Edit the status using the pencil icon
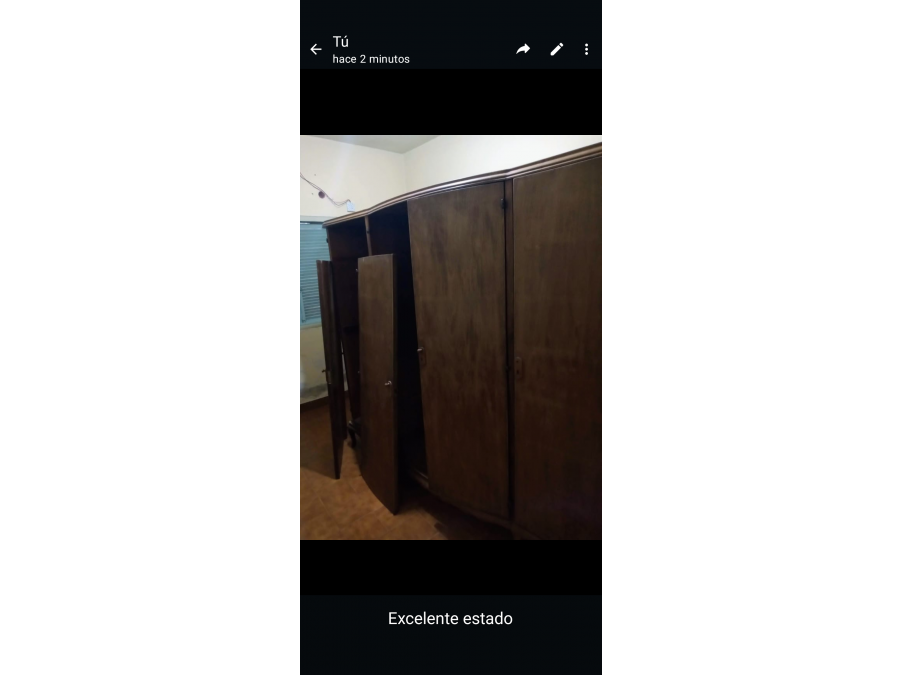 557,49
